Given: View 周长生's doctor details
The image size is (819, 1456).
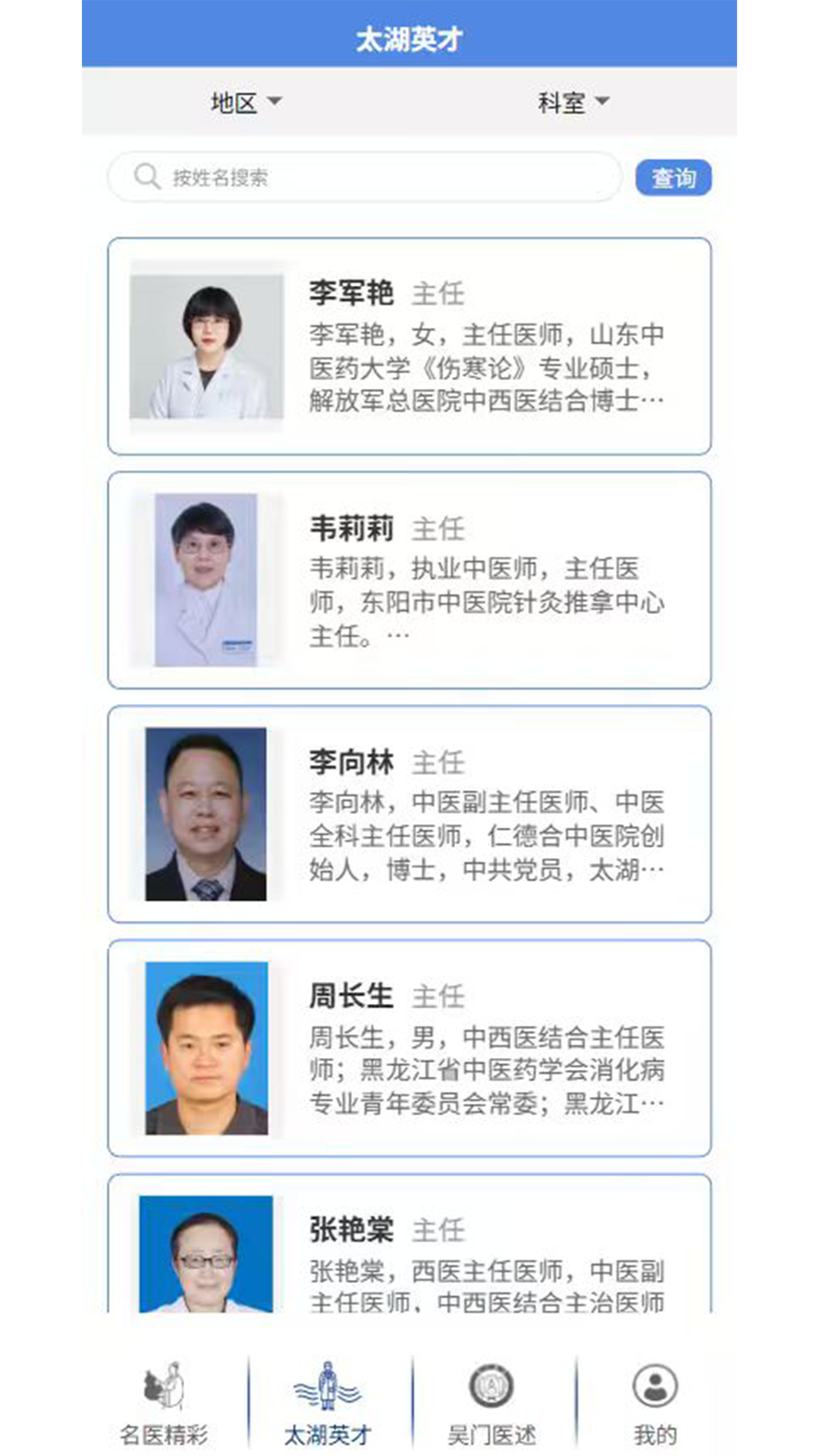Looking at the screenshot, I should pyautogui.click(x=409, y=1048).
